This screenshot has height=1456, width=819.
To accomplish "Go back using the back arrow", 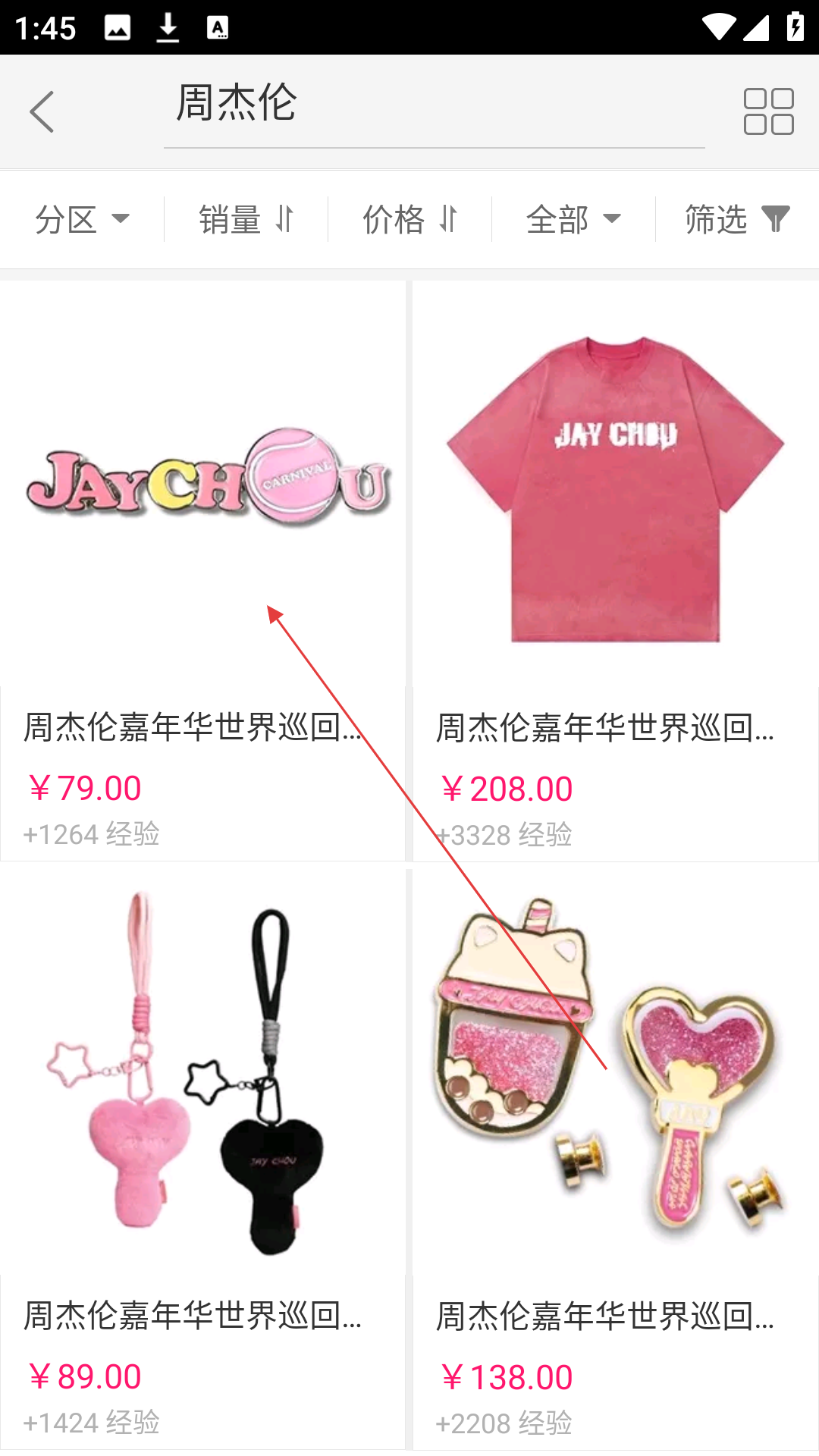I will coord(42,111).
